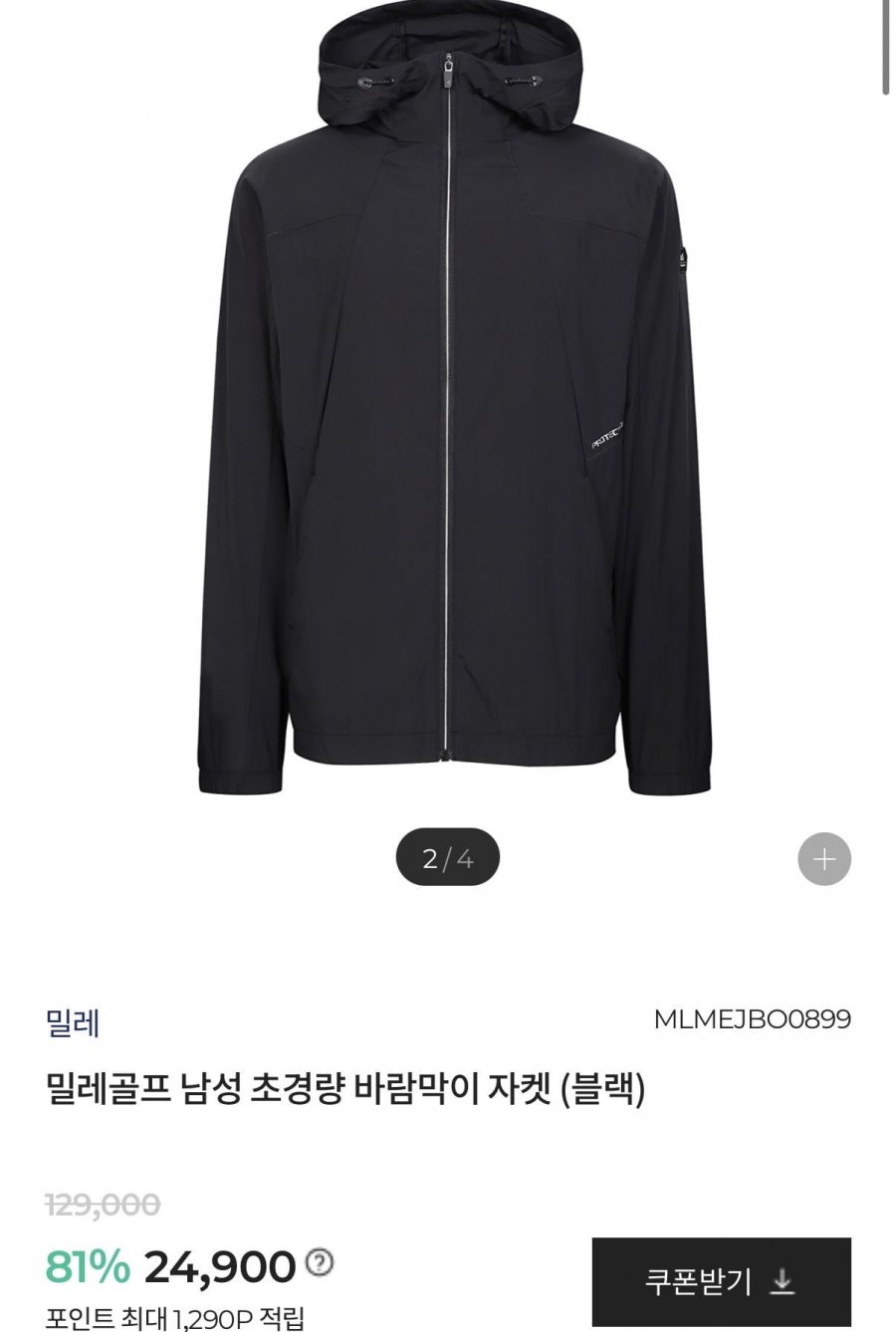Open the 밀레 brand link
This screenshot has width=896, height=1332.
point(73,1022)
